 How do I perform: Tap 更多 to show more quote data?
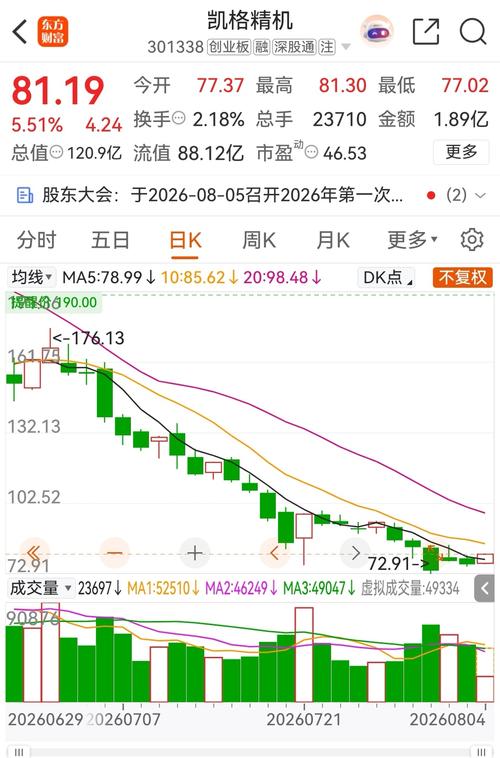click(x=461, y=152)
